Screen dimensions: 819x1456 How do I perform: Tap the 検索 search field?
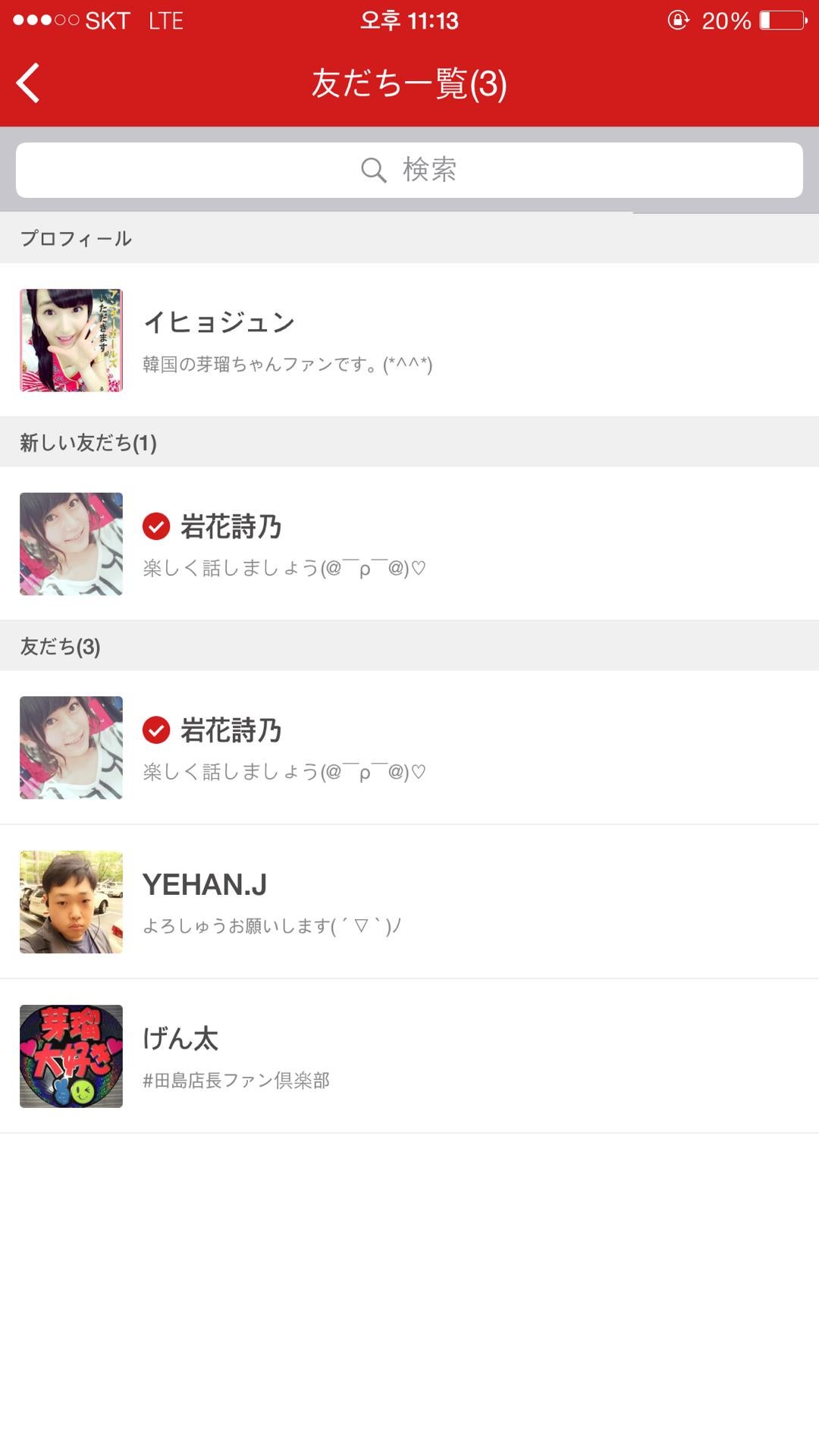(x=409, y=170)
